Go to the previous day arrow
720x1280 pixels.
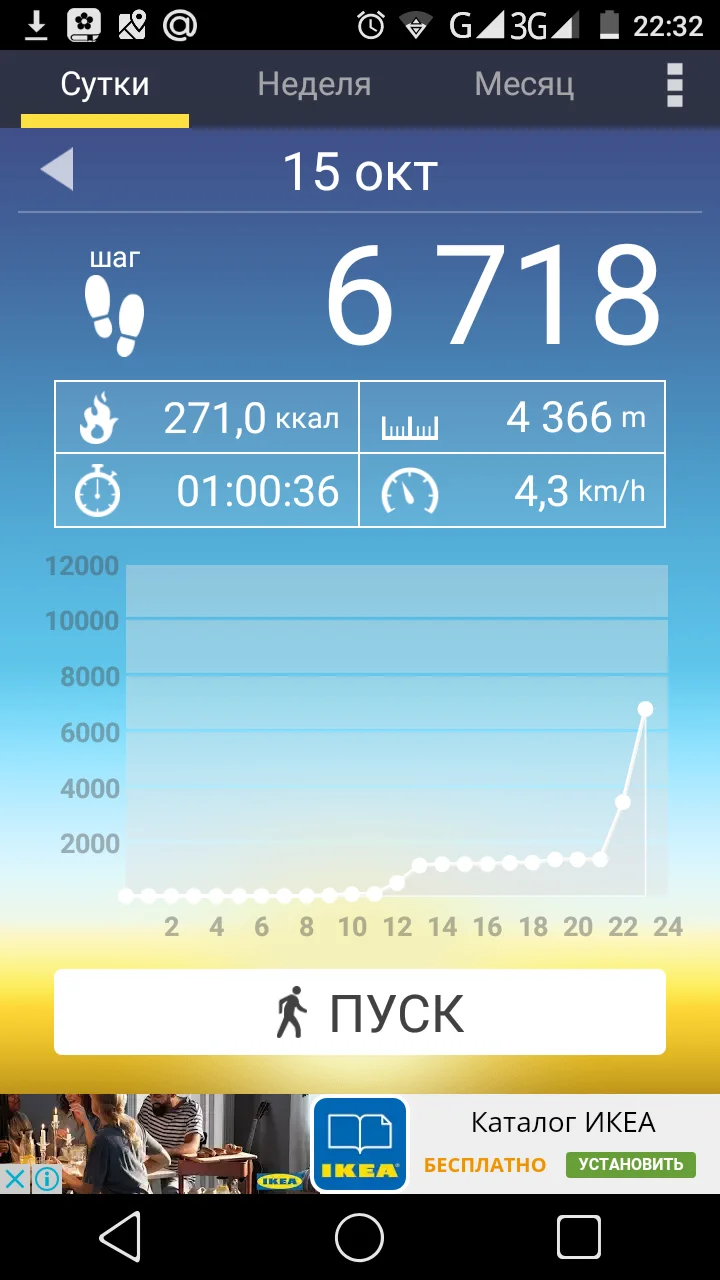coord(57,170)
